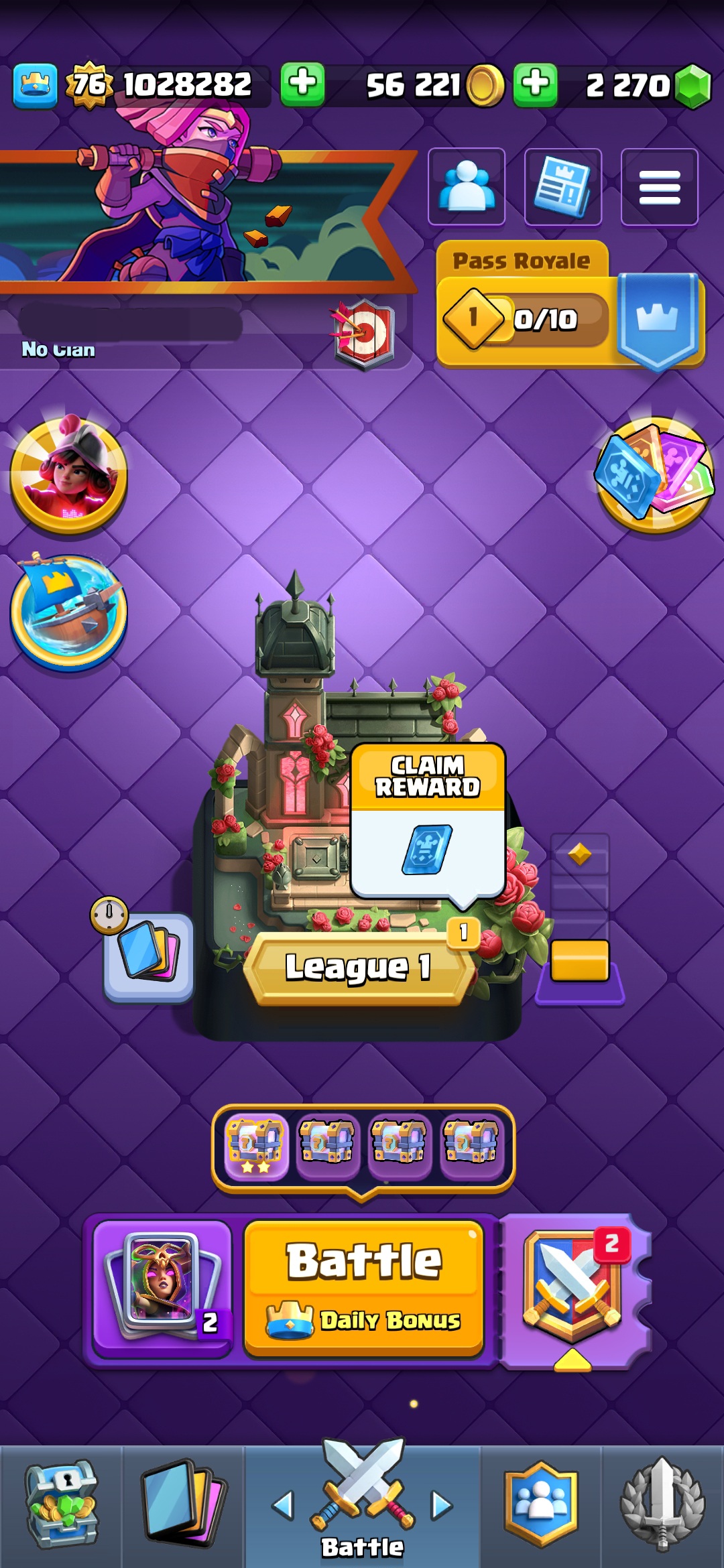Open the chest slots row
This screenshot has height=1568, width=724.
click(x=363, y=1148)
